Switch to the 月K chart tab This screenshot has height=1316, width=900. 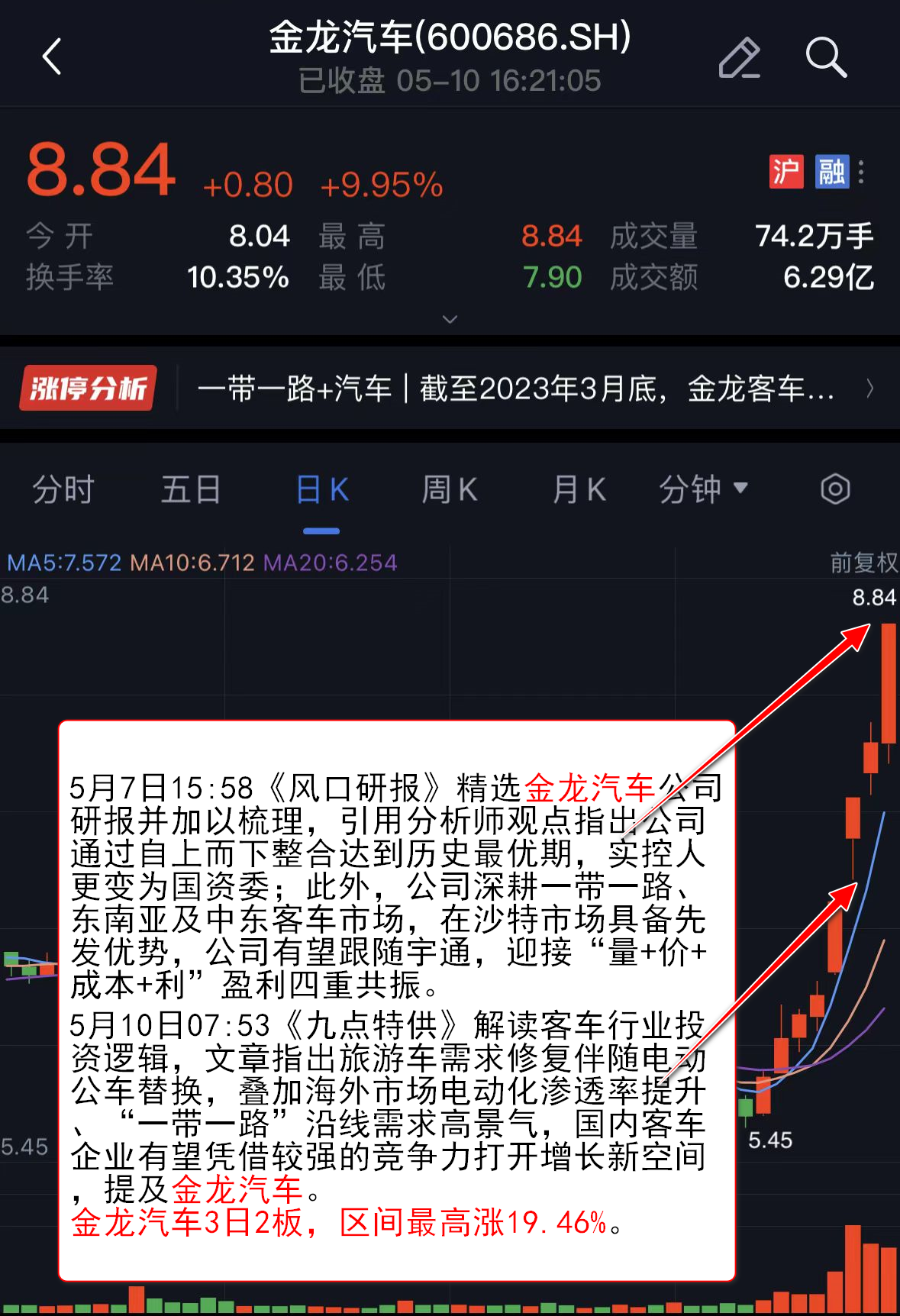[x=579, y=489]
